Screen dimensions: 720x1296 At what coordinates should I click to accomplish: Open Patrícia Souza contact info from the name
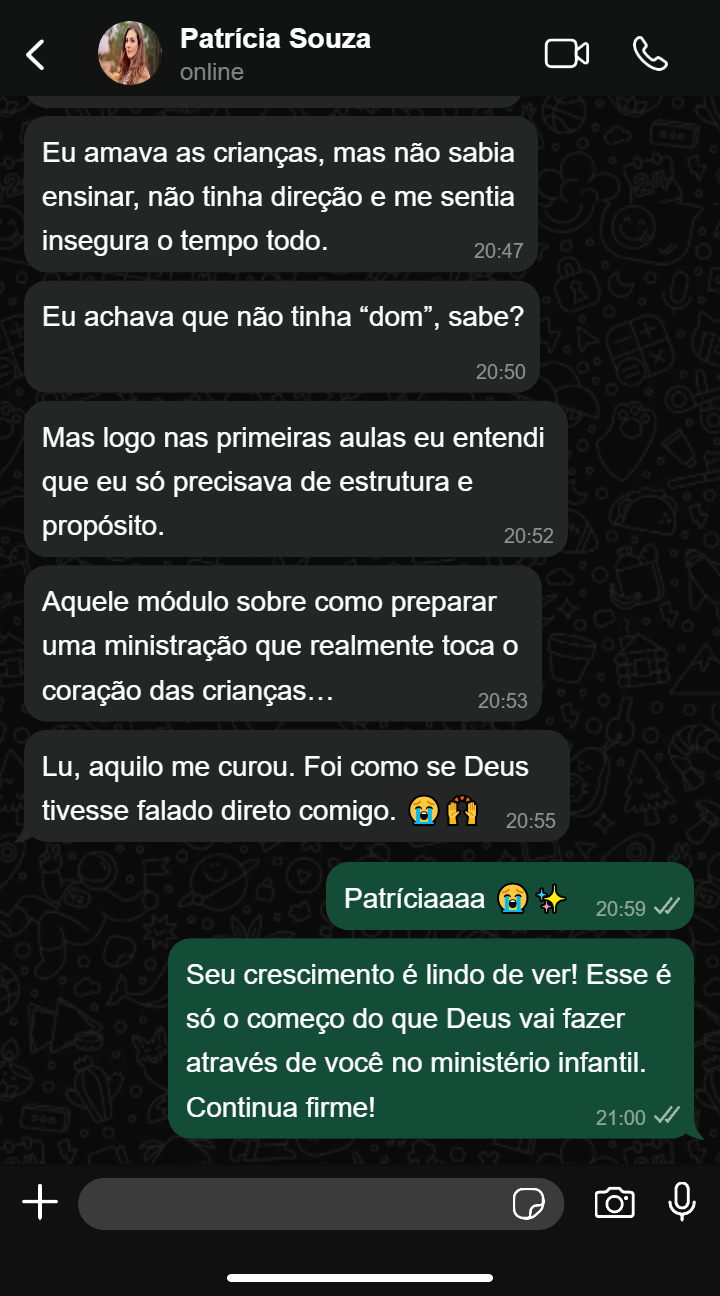pyautogui.click(x=275, y=40)
